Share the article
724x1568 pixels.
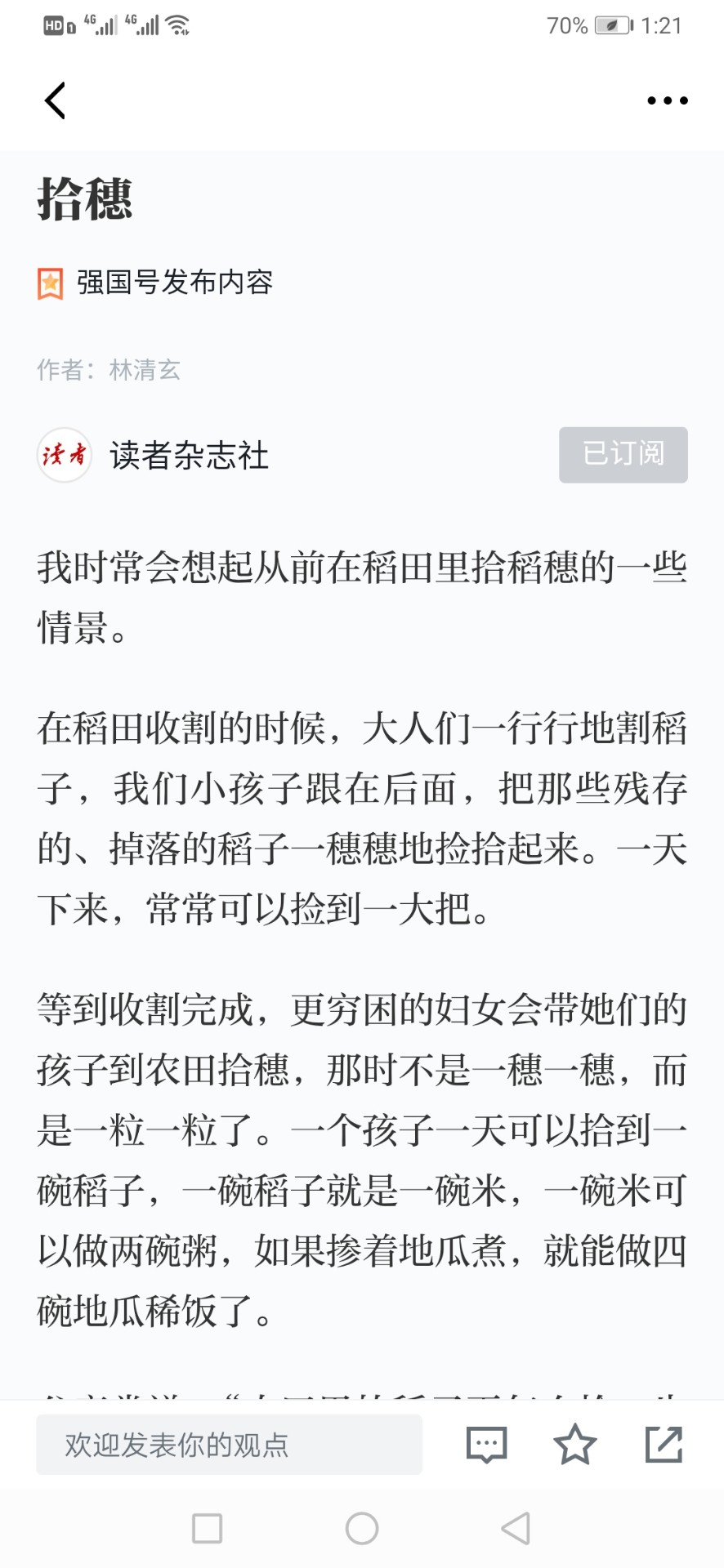click(x=664, y=1445)
